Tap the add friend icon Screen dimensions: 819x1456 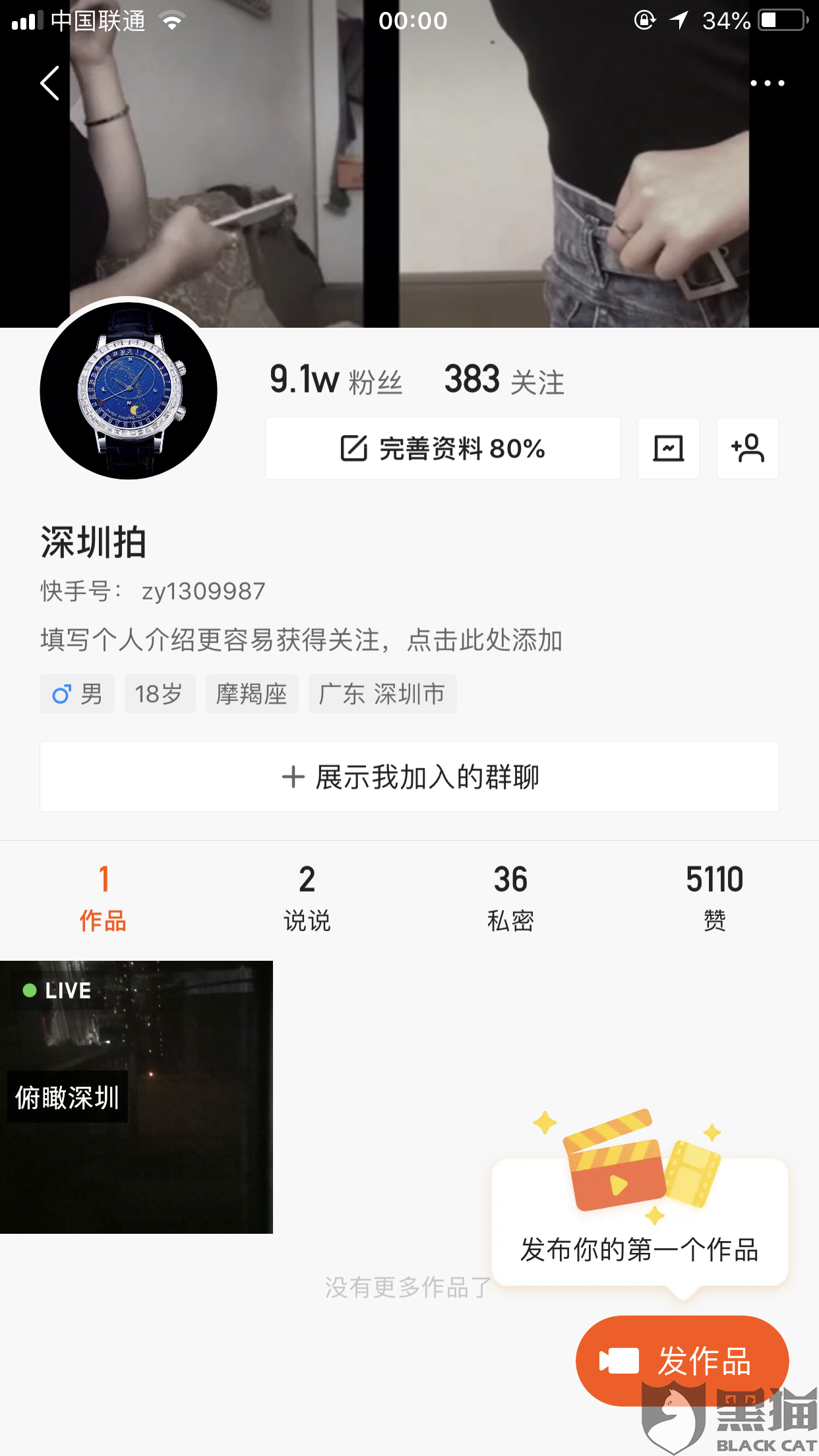point(747,448)
